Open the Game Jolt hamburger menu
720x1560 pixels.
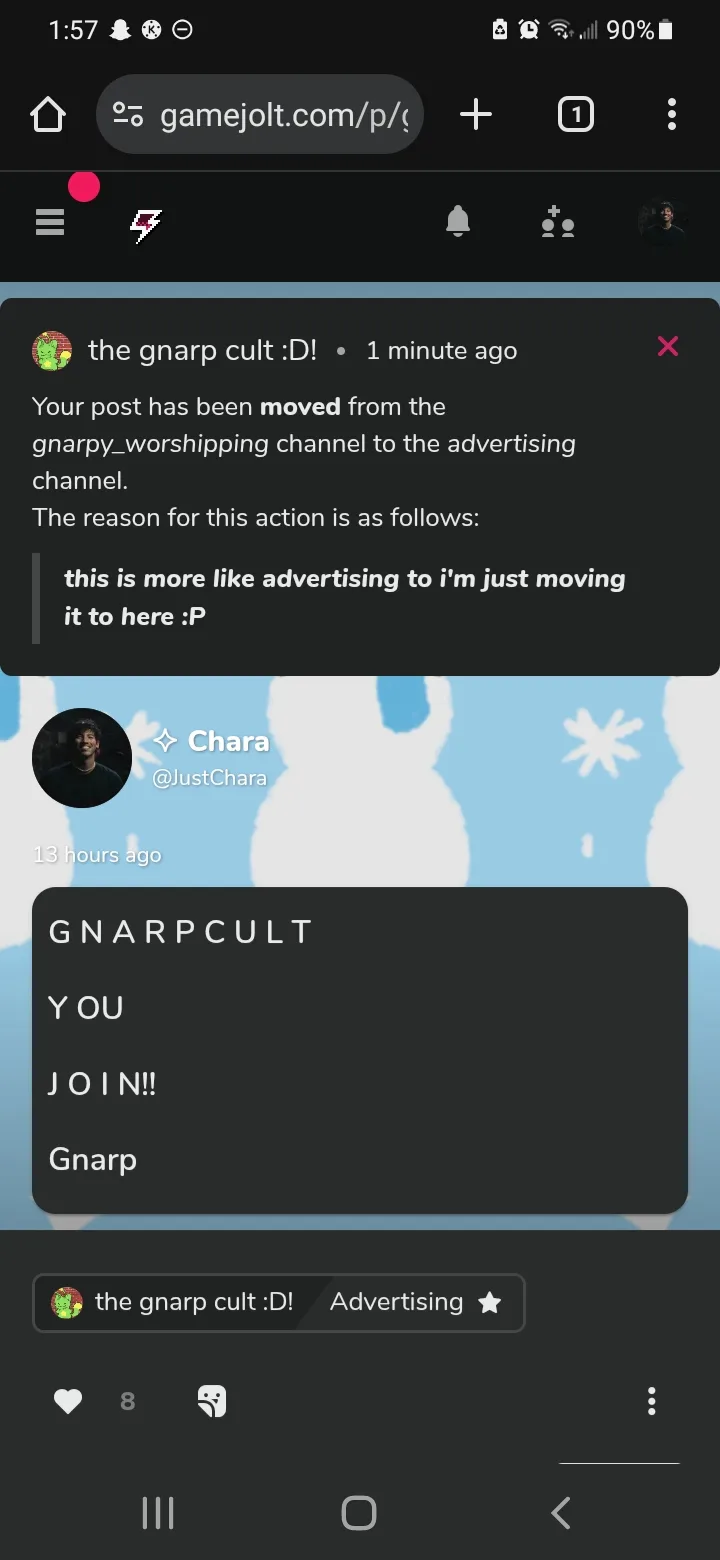pyautogui.click(x=50, y=222)
